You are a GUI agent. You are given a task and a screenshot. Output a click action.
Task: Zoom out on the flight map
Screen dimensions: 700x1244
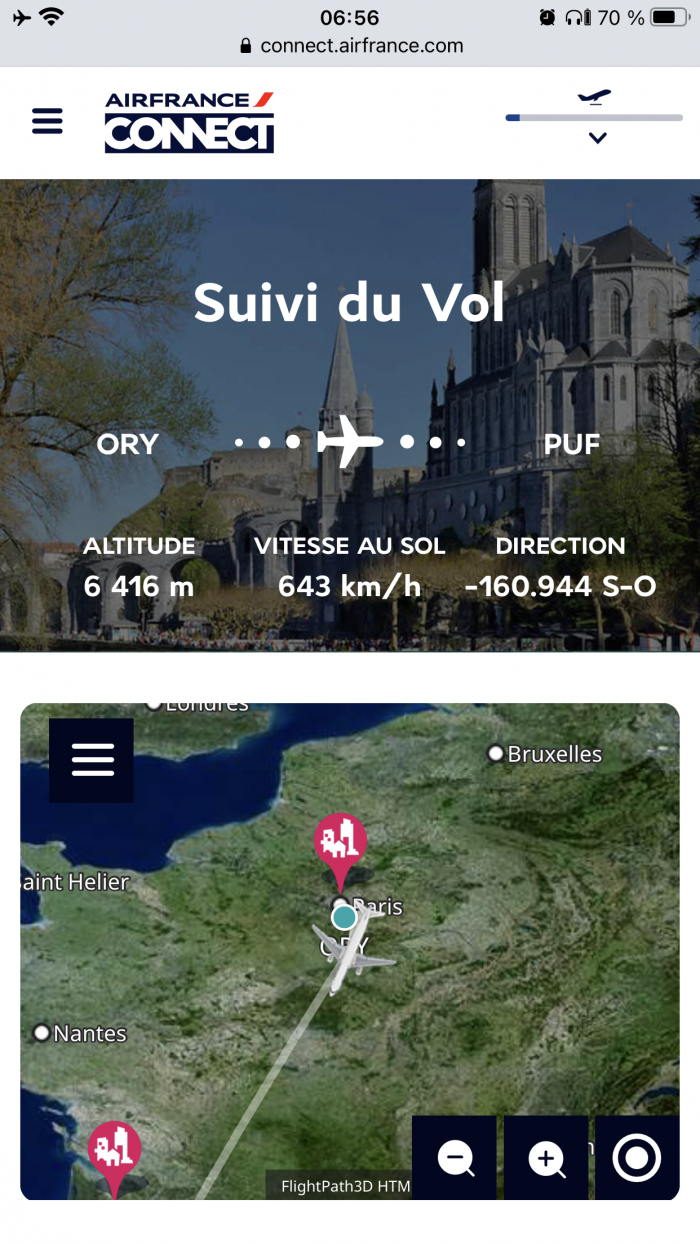(455, 1158)
